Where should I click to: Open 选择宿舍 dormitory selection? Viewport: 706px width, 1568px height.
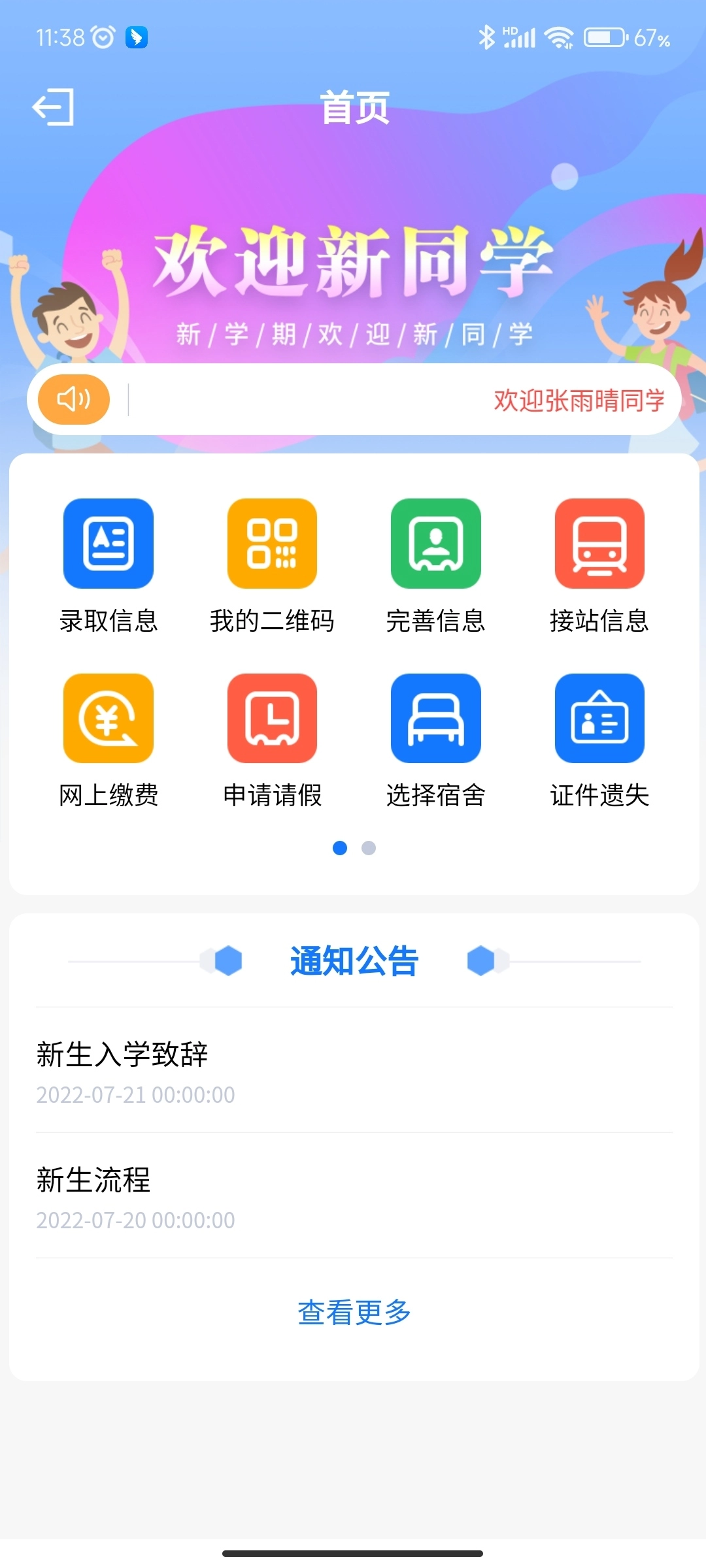(435, 719)
